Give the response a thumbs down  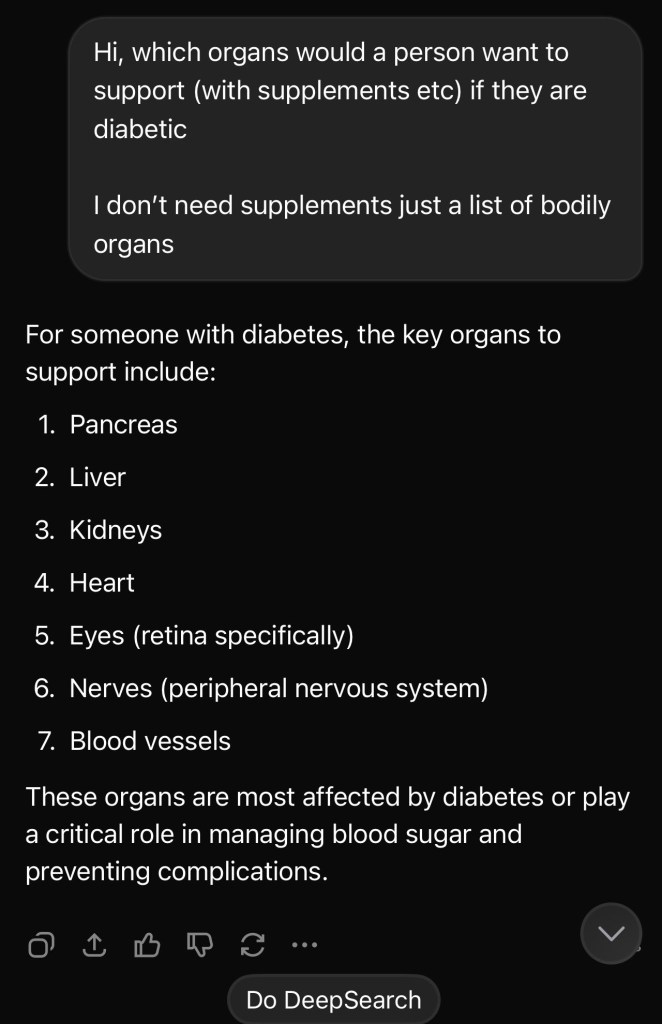point(200,944)
